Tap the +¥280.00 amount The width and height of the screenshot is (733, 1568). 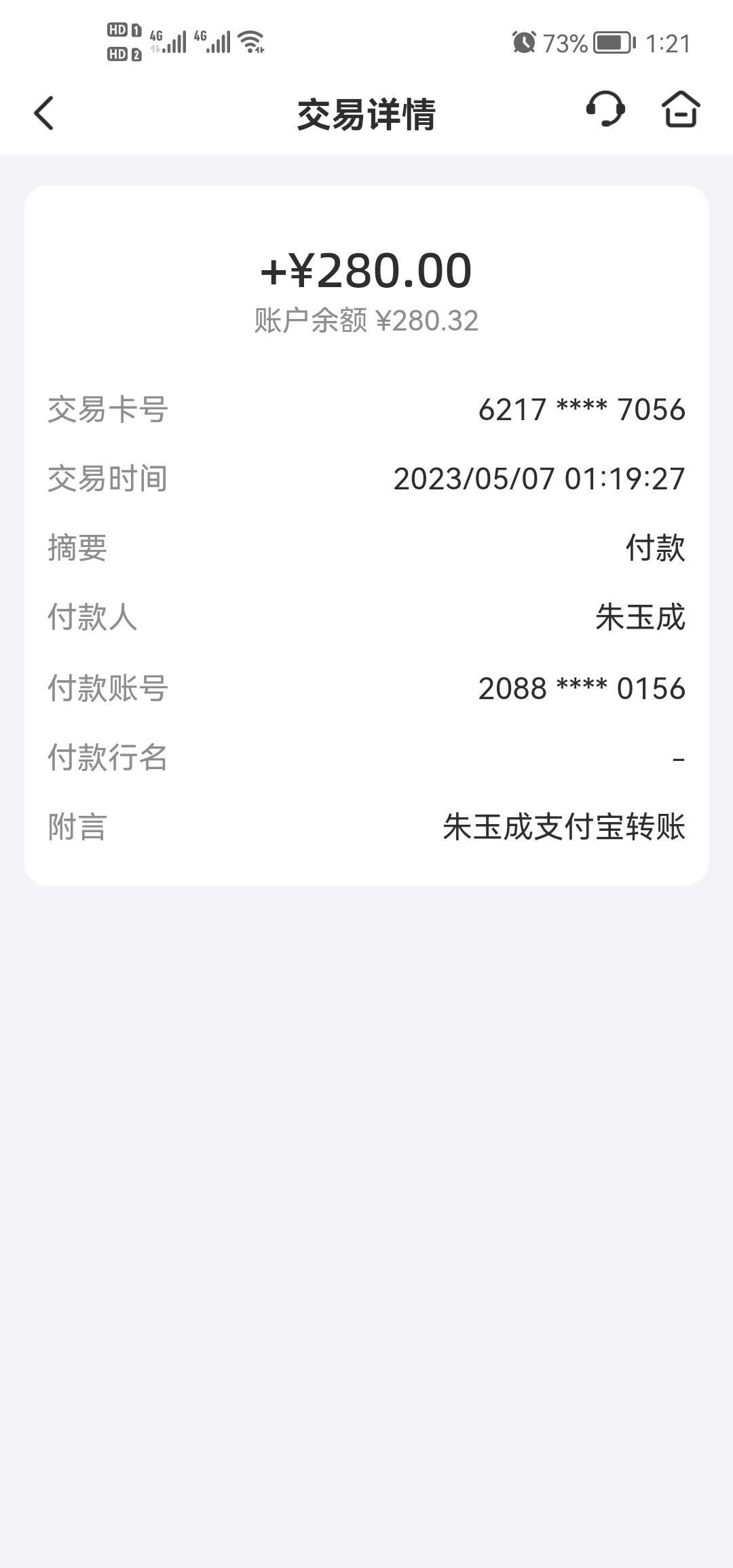366,271
